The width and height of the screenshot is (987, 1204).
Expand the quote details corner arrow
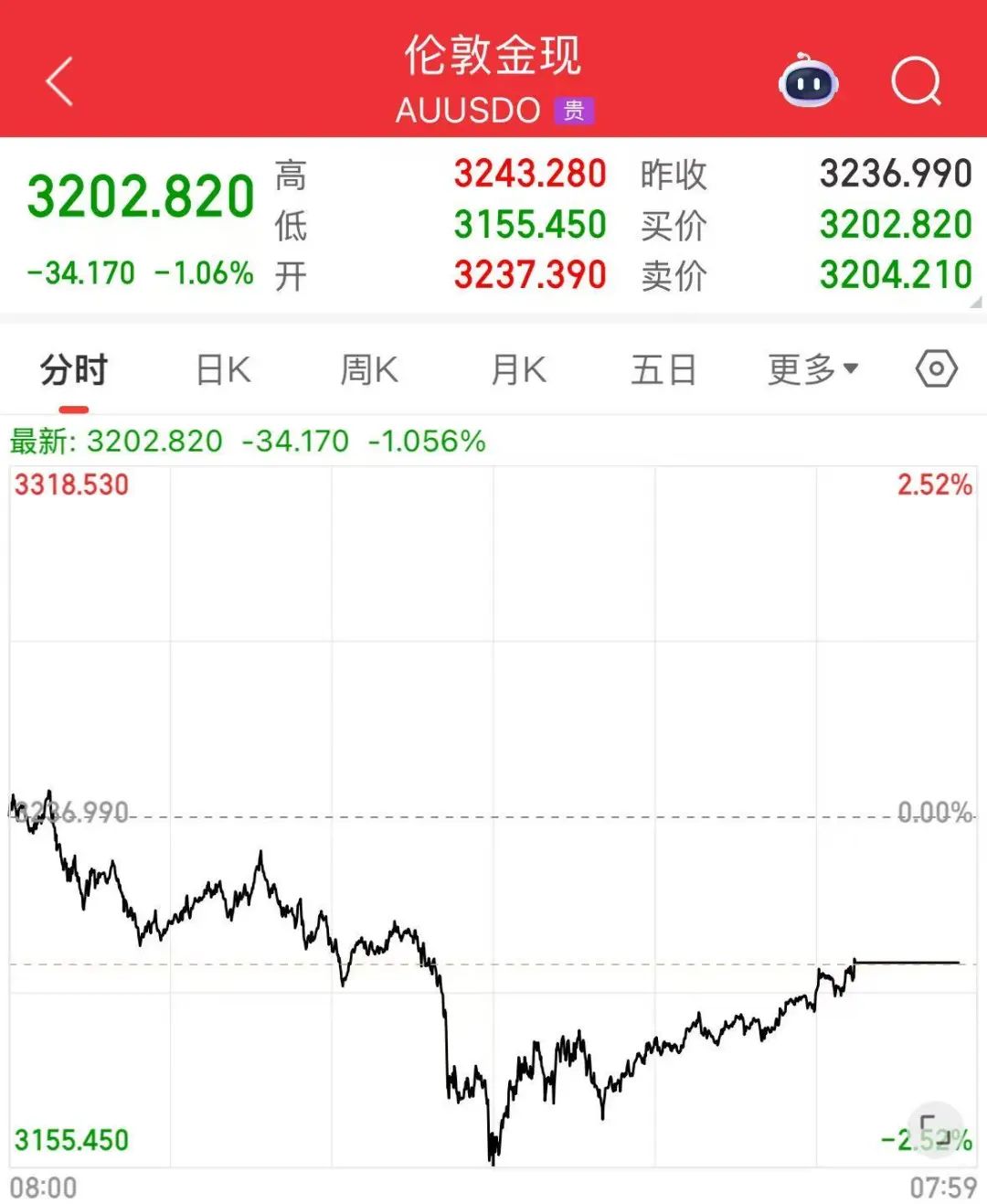(975, 302)
